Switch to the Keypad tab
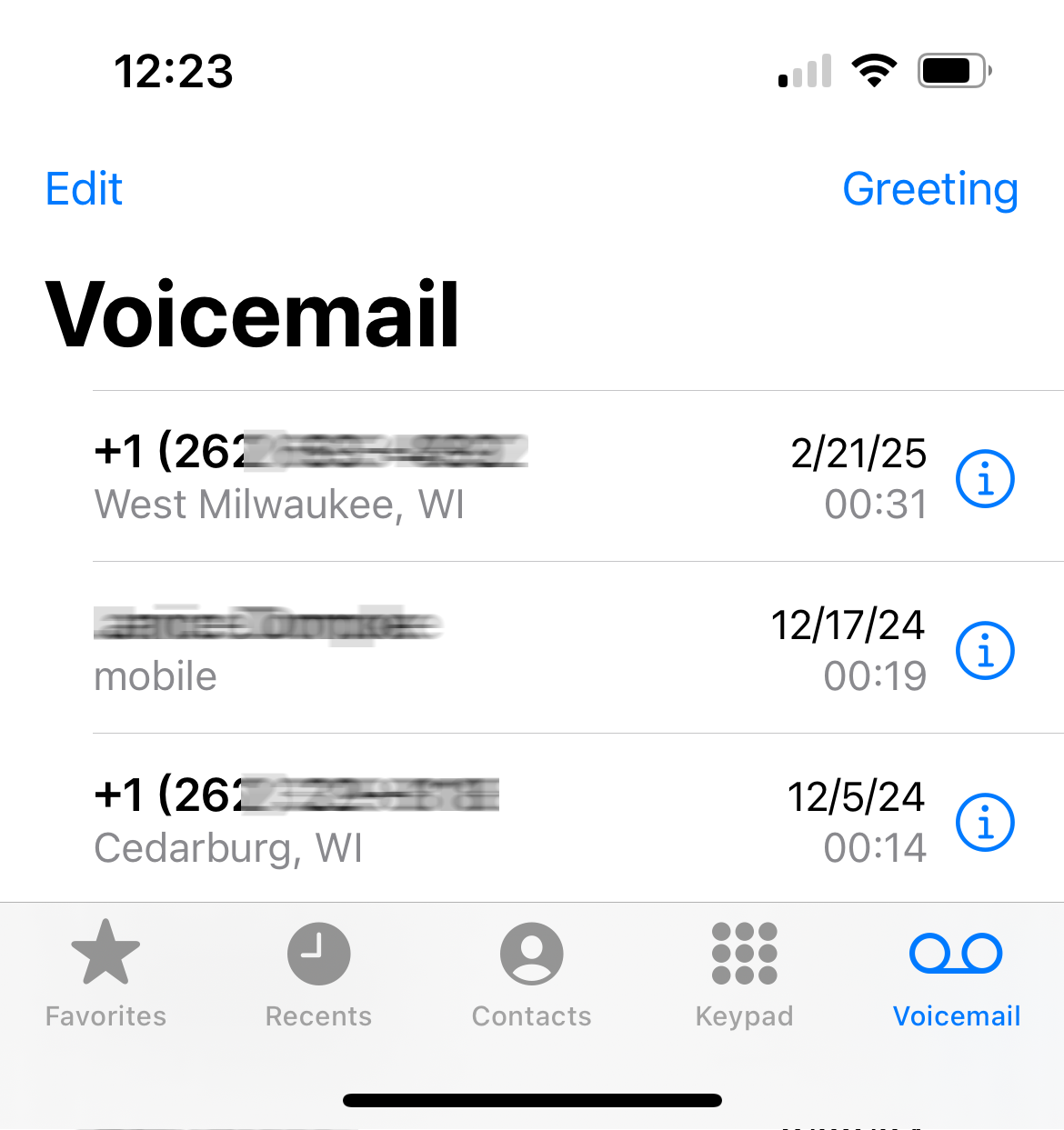Image resolution: width=1064 pixels, height=1130 pixels. click(x=744, y=973)
